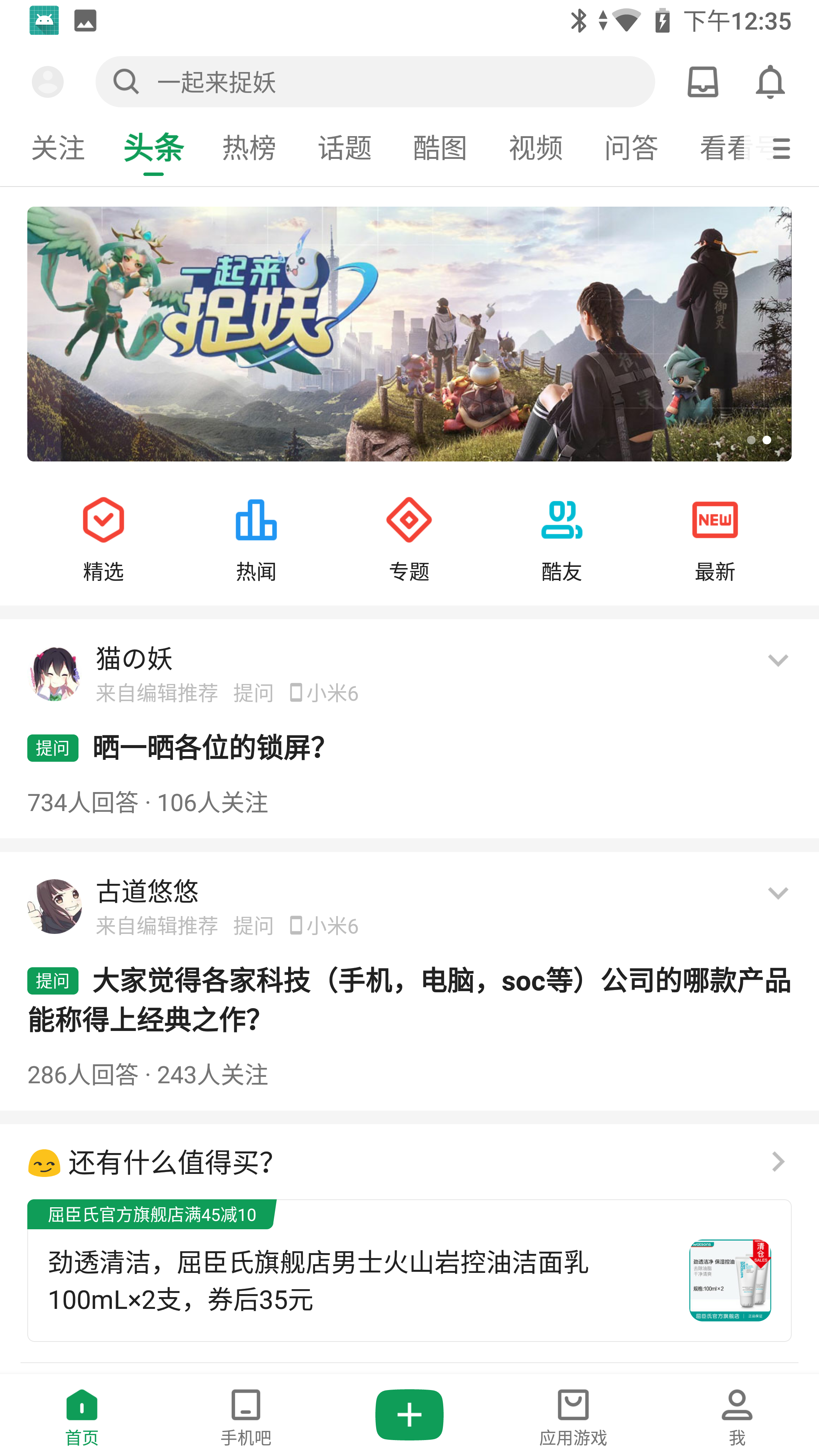Tap the search box 一起来捉妖
The width and height of the screenshot is (819, 1456).
tap(375, 82)
